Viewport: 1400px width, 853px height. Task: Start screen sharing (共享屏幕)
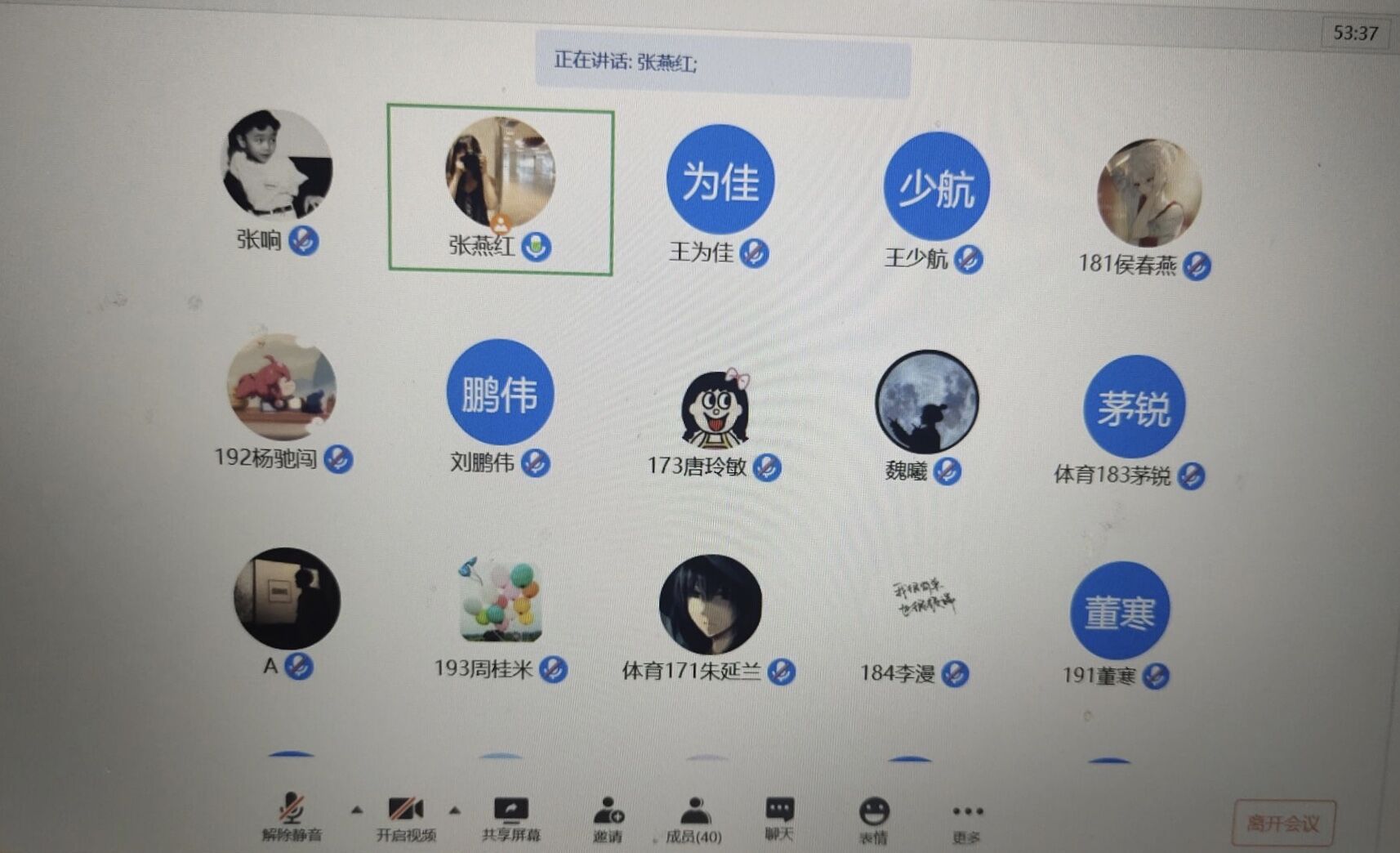pyautogui.click(x=511, y=817)
